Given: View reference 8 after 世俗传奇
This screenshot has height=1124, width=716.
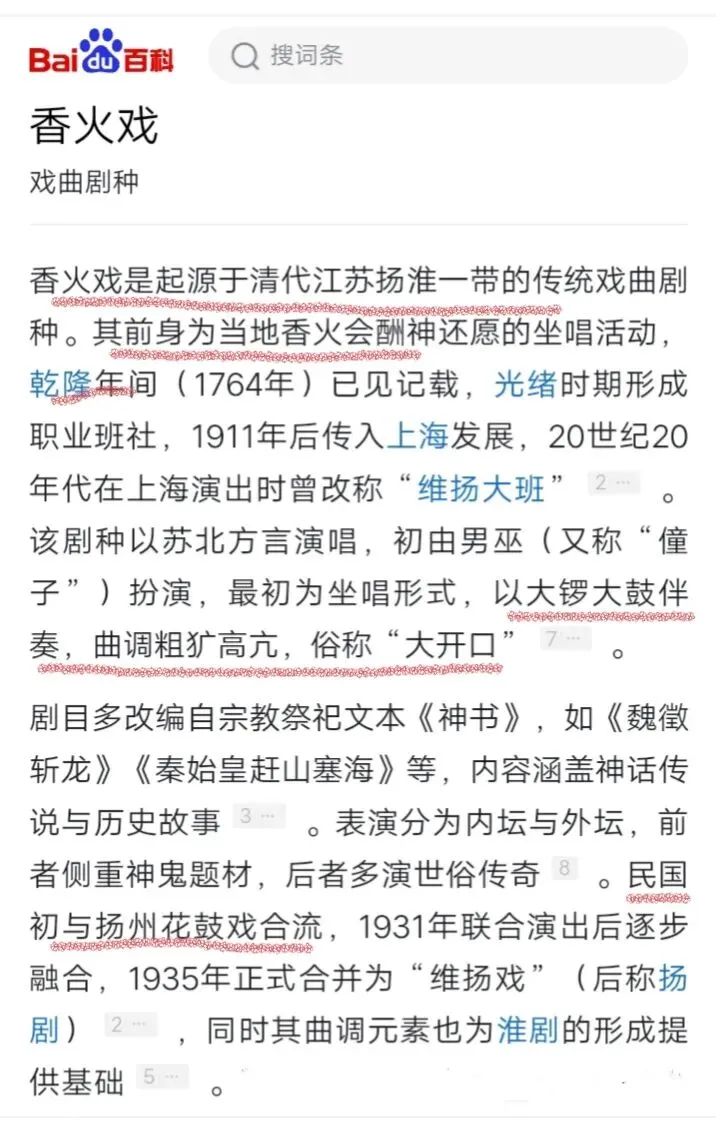Looking at the screenshot, I should [x=565, y=868].
